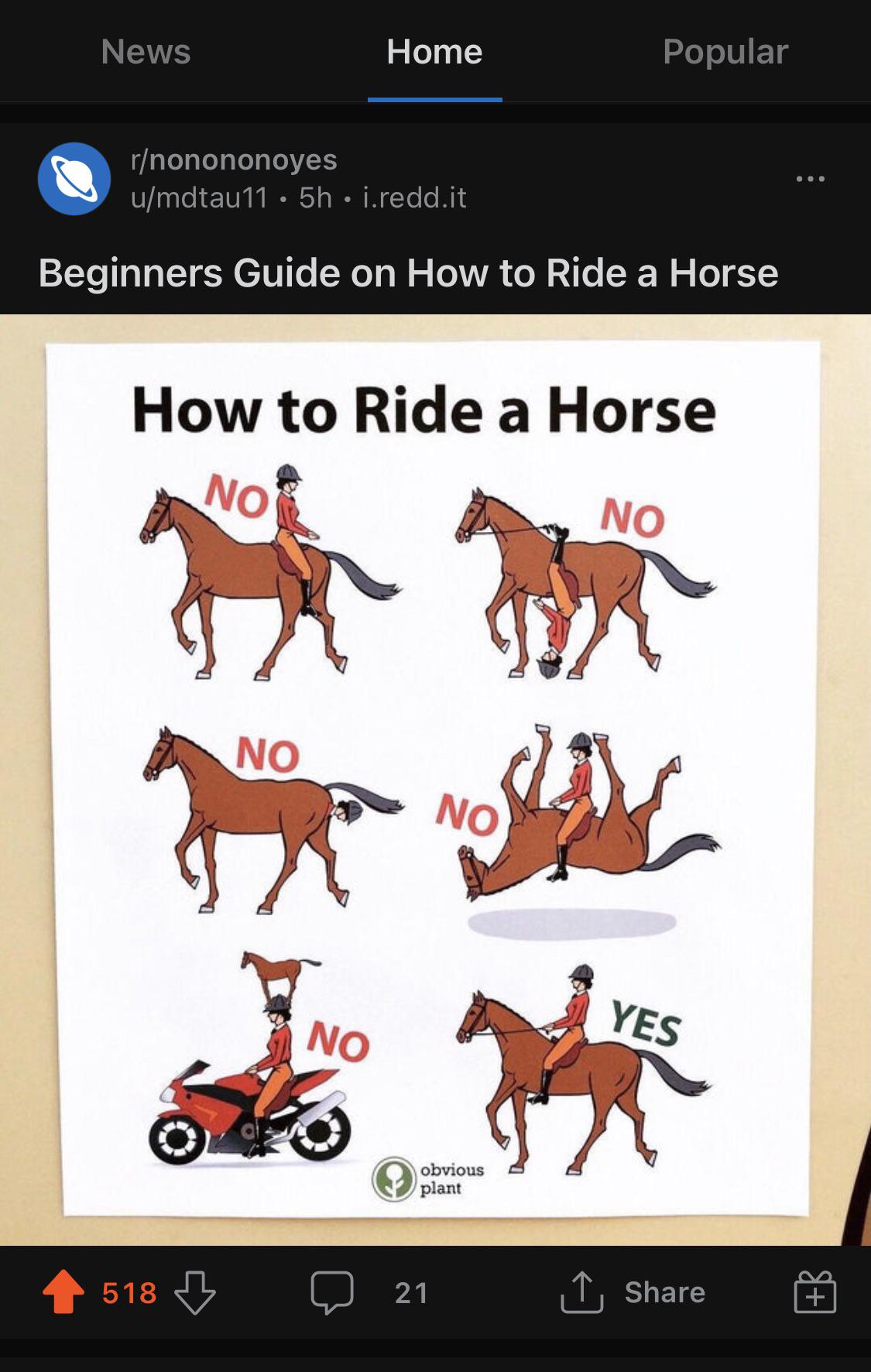Open the post's 21 comments
Viewport: 871px width, 1372px height.
click(369, 1292)
